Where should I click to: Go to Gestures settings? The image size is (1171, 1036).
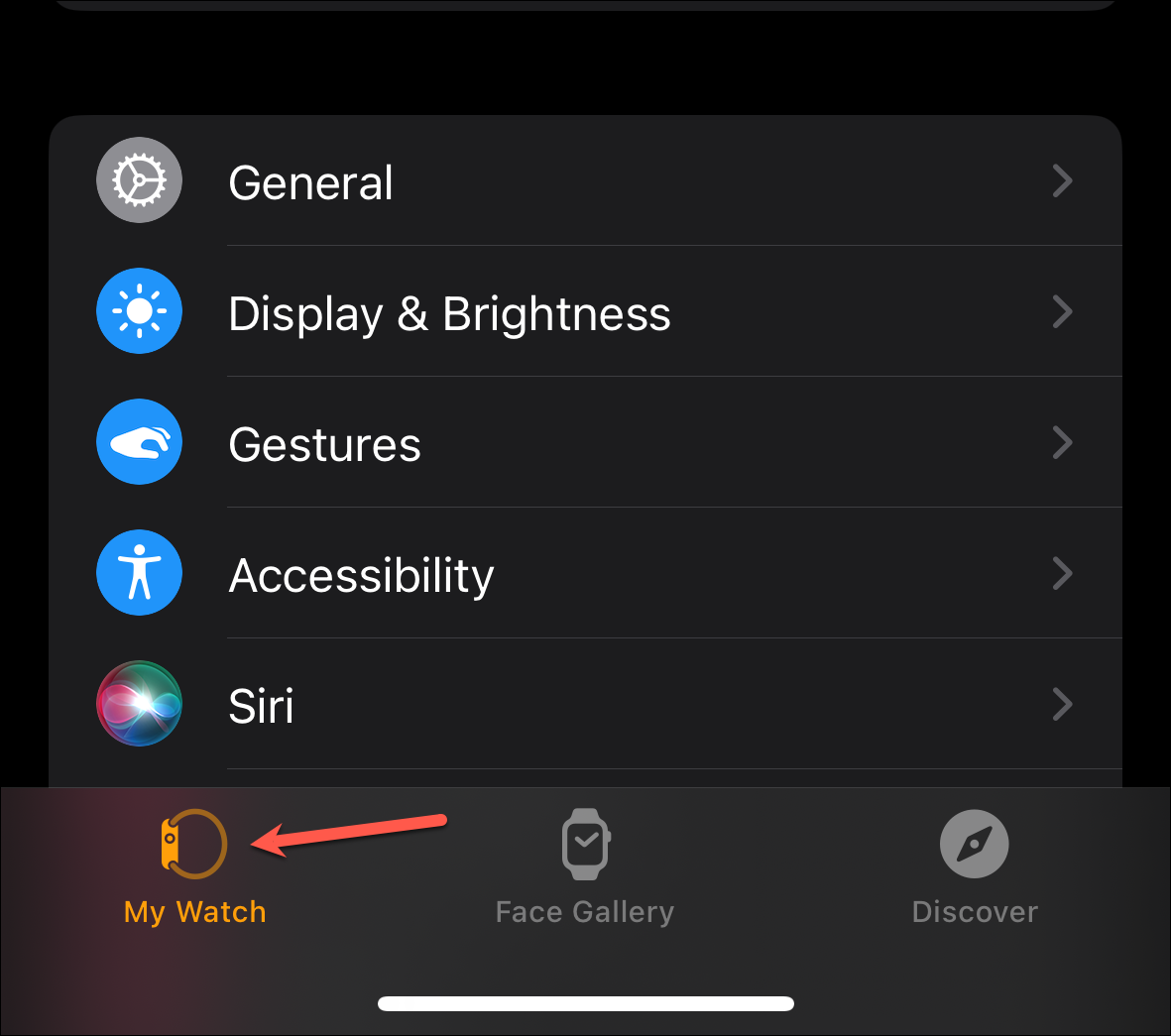(585, 443)
